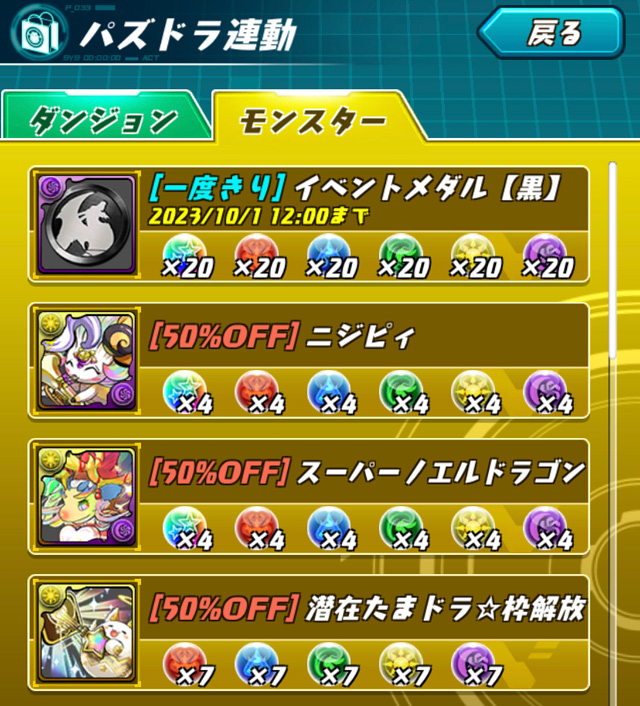This screenshot has height=706, width=640.
Task: Tap the 戻る back button
Action: 551,34
